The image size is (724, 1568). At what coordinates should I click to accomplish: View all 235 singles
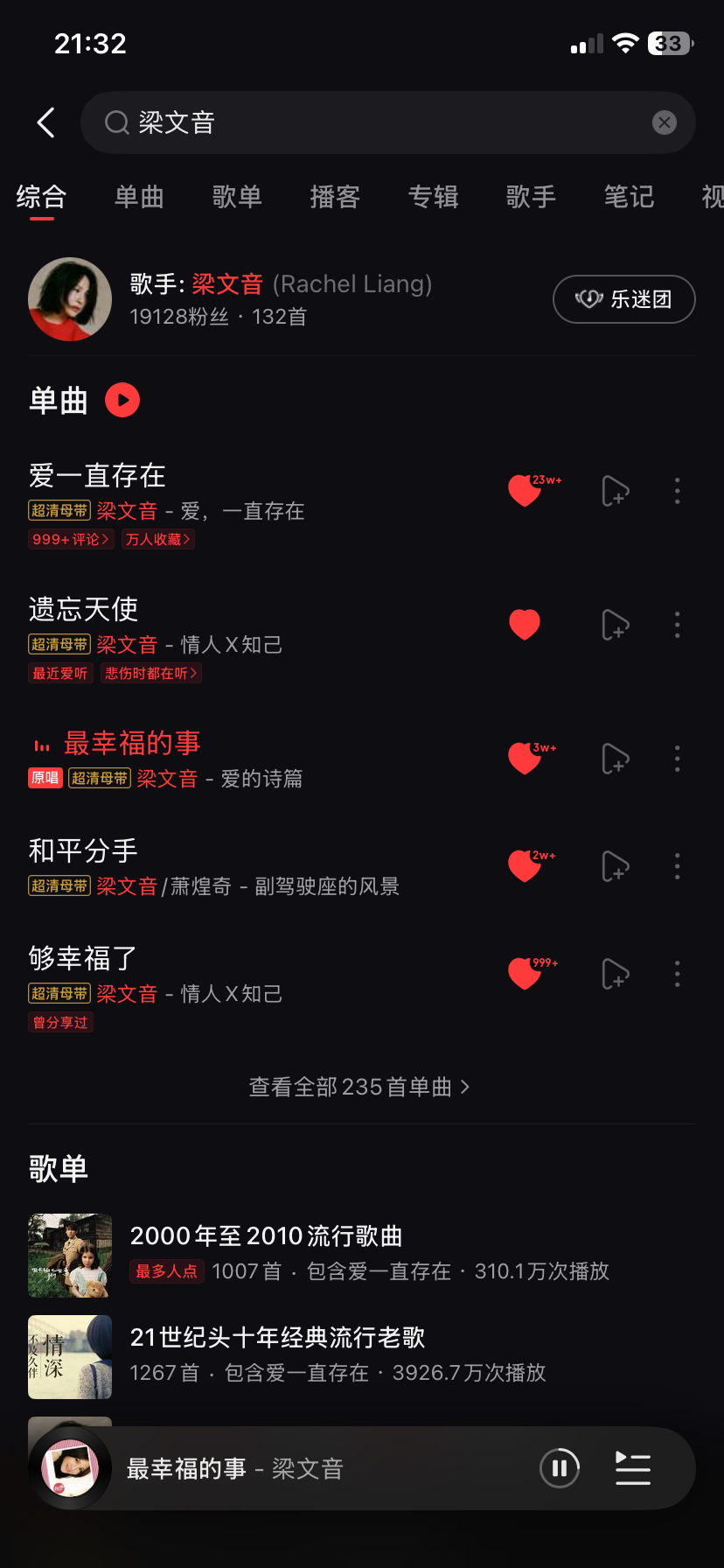point(359,1087)
